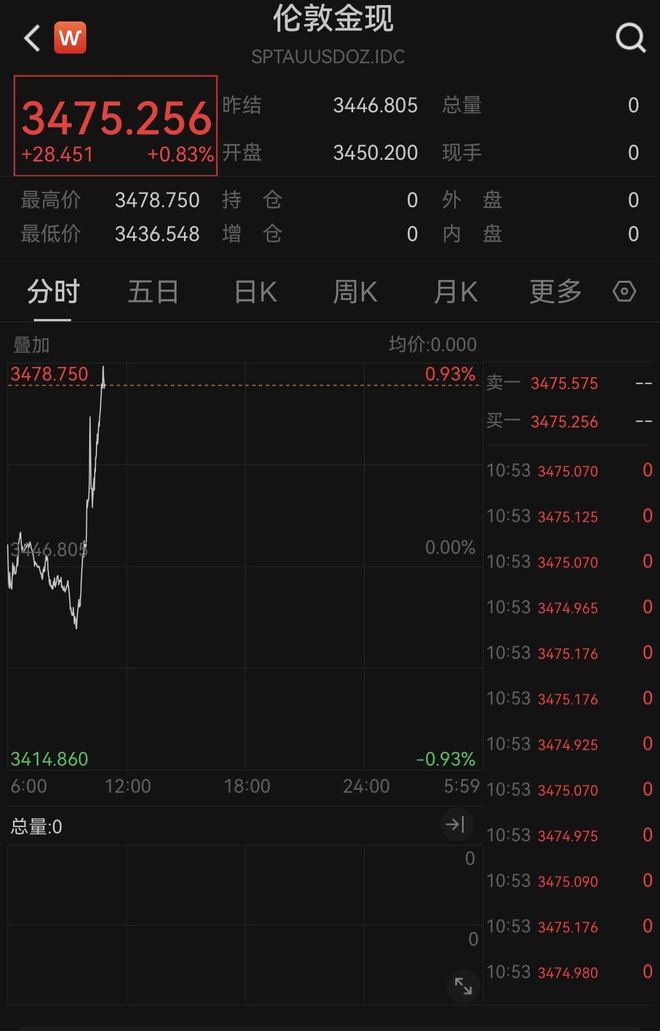Go back using the arrow icon
This screenshot has height=1031, width=660.
point(32,39)
